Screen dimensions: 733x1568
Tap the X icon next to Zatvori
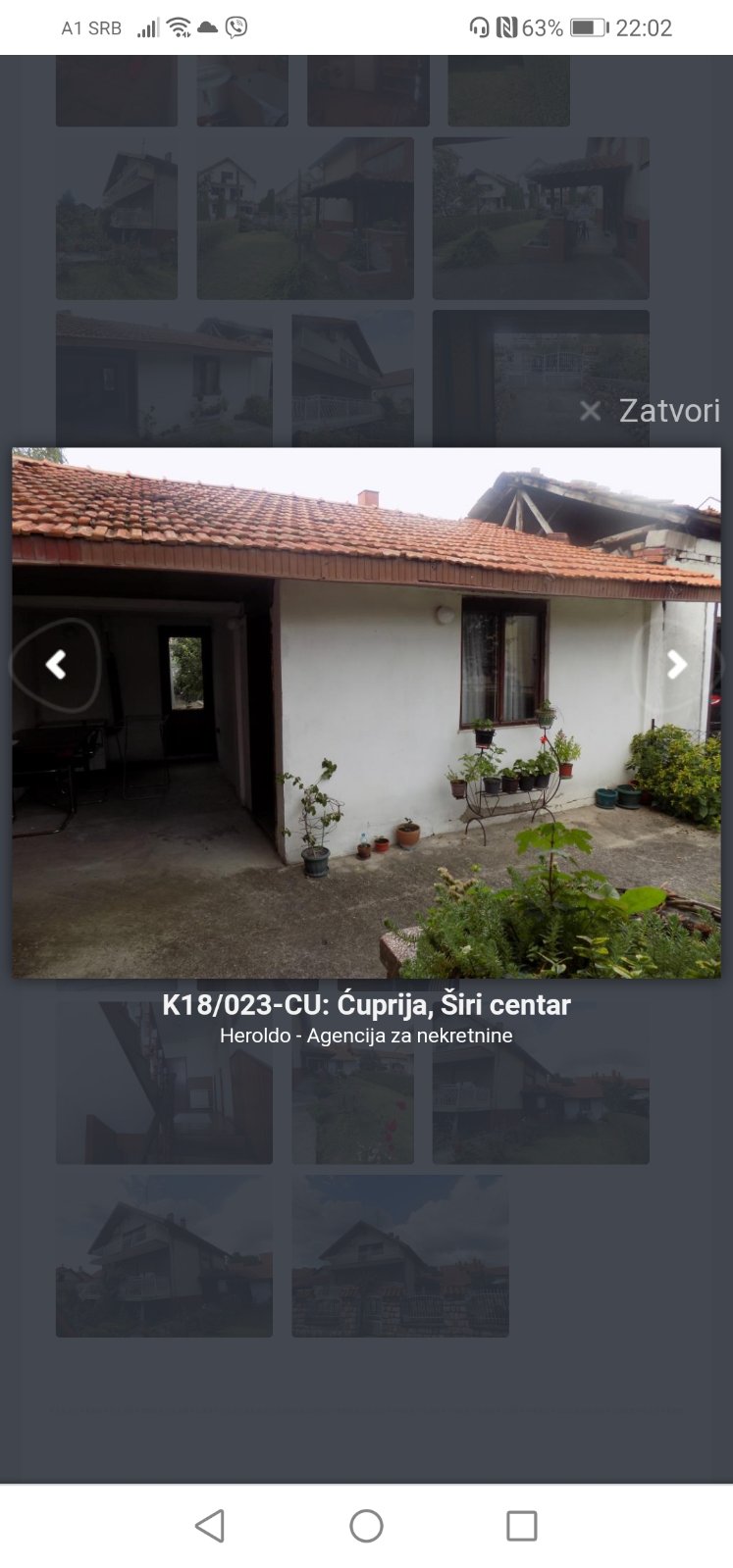tap(591, 412)
